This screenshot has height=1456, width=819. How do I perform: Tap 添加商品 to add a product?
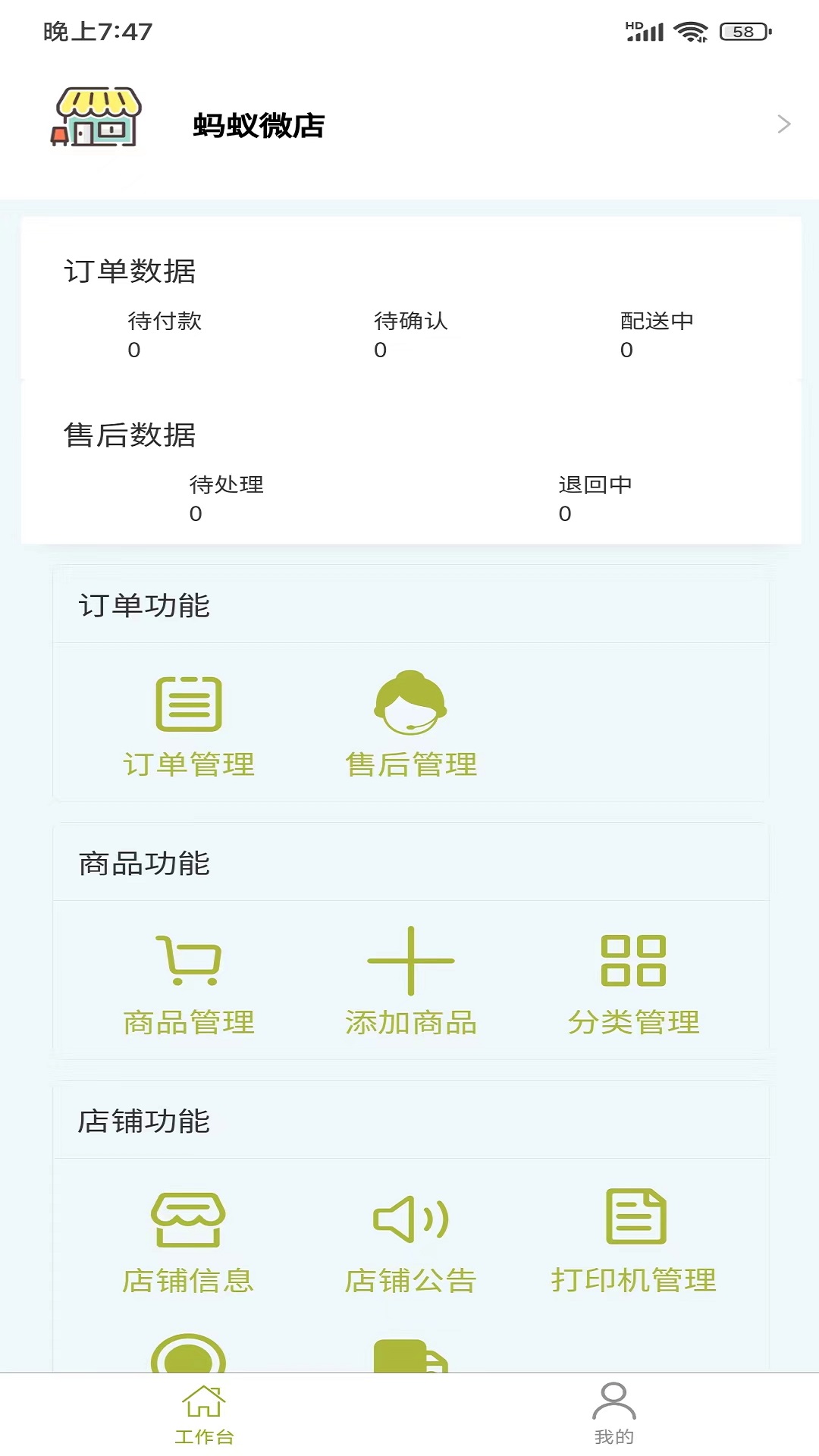411,982
